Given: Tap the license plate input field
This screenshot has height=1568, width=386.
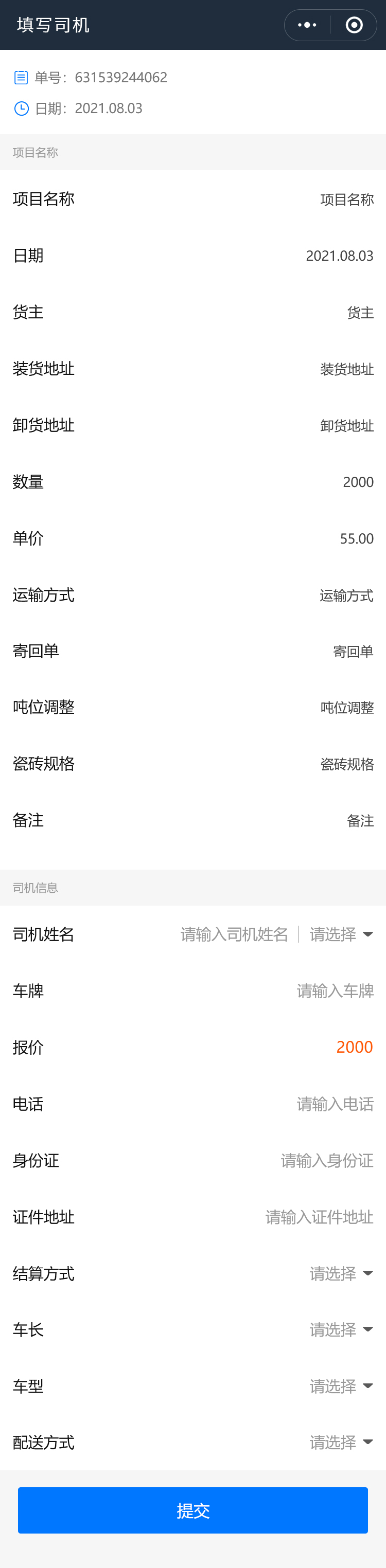Looking at the screenshot, I should click(334, 991).
